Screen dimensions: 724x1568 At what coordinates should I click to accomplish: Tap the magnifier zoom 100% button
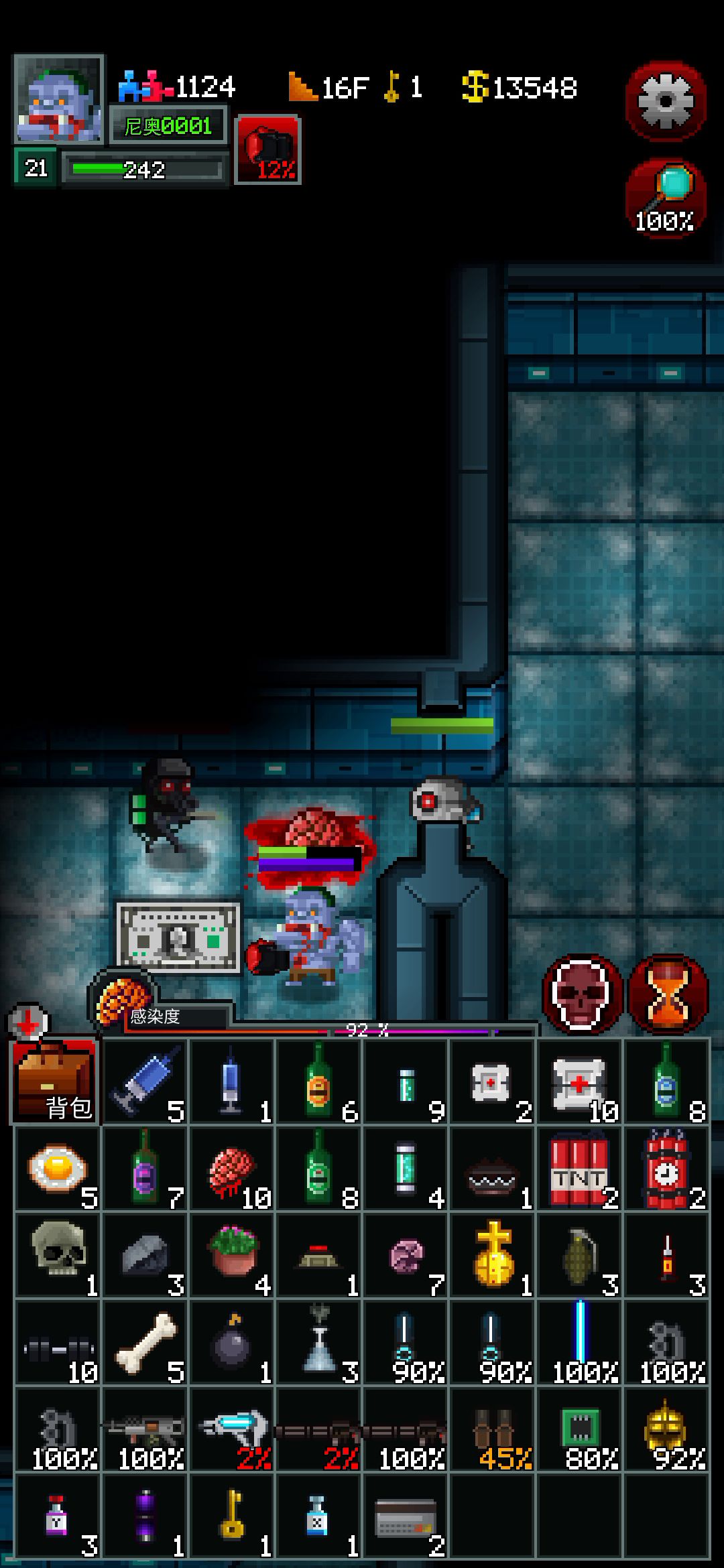pos(665,198)
